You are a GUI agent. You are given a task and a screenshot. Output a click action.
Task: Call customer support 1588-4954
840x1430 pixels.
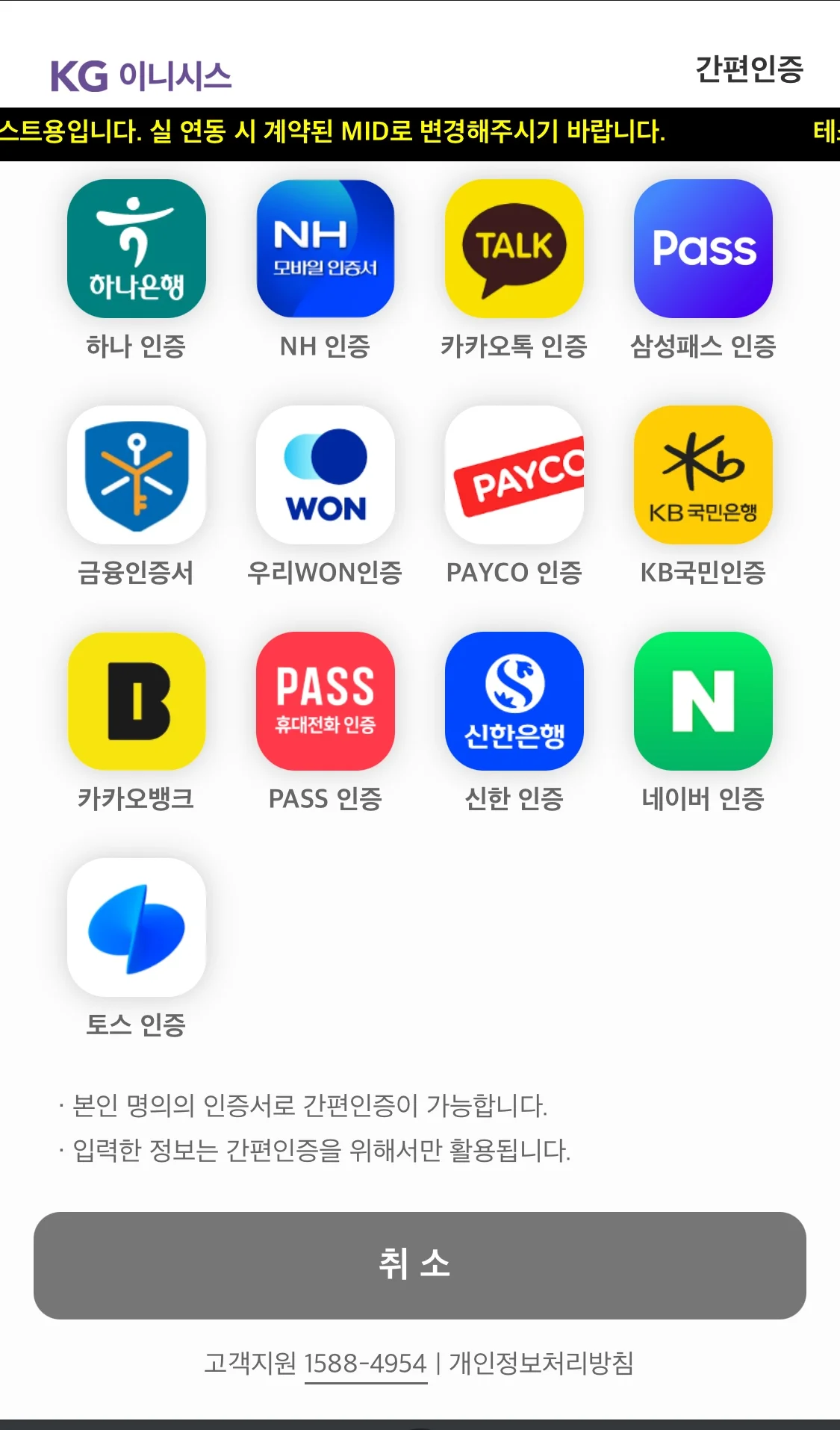coord(365,1364)
